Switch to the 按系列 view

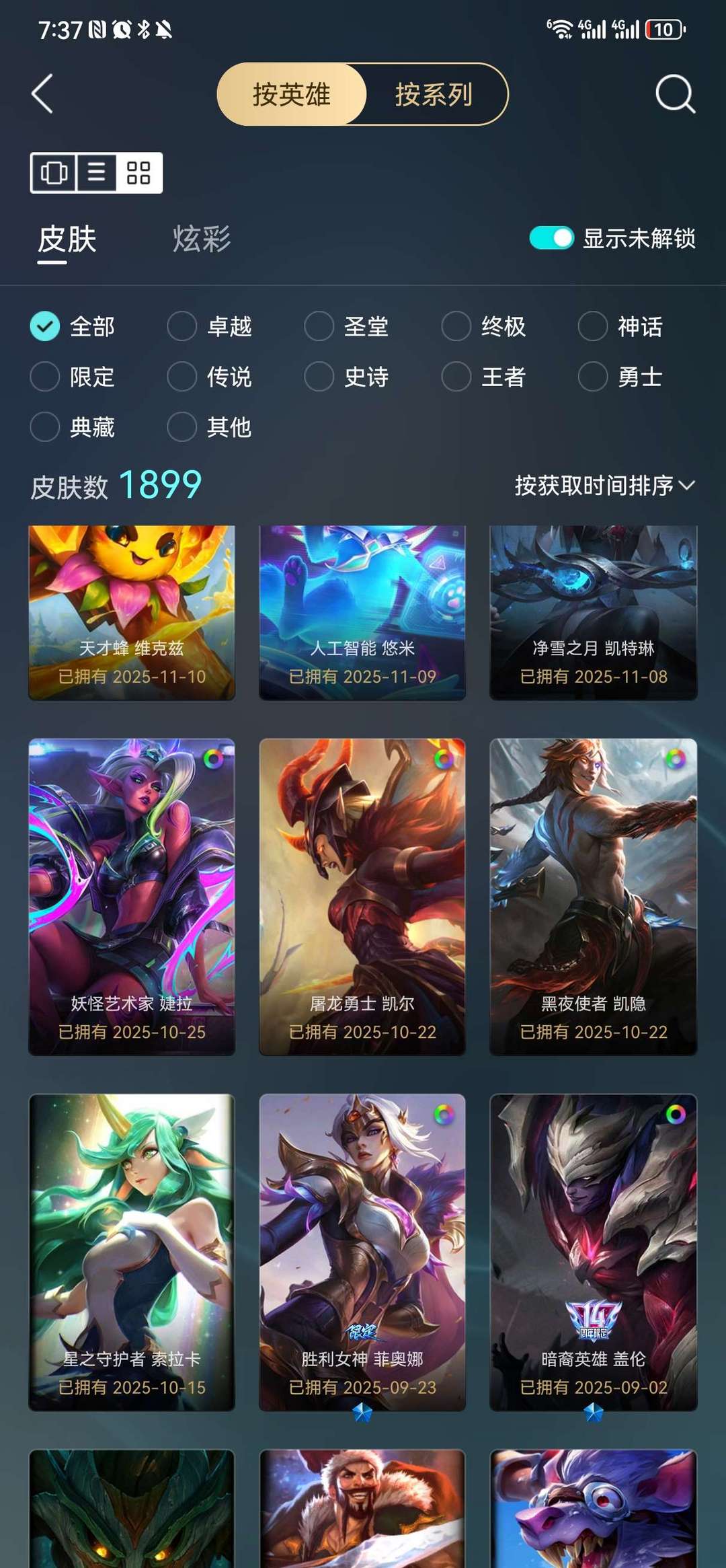[434, 94]
